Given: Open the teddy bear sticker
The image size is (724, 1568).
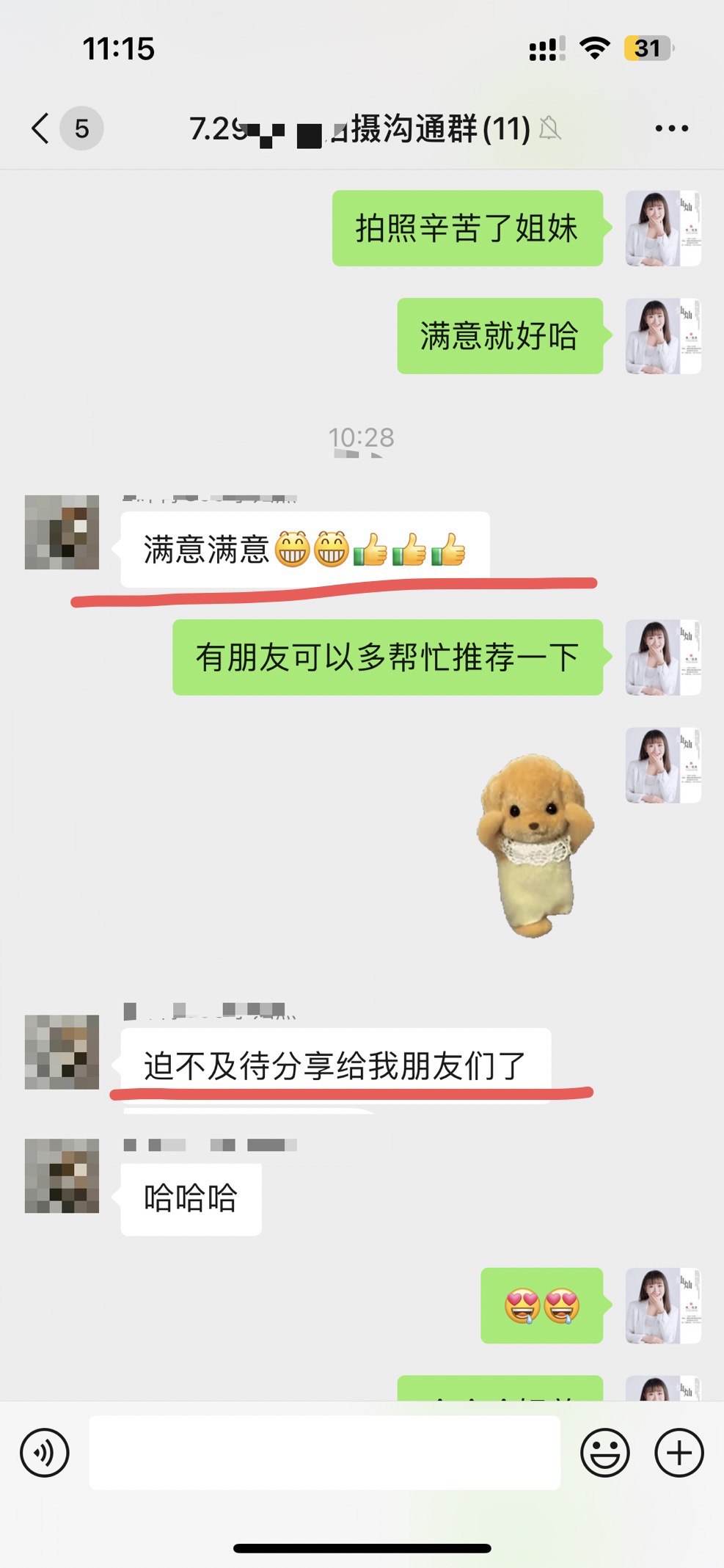Looking at the screenshot, I should coord(535,845).
